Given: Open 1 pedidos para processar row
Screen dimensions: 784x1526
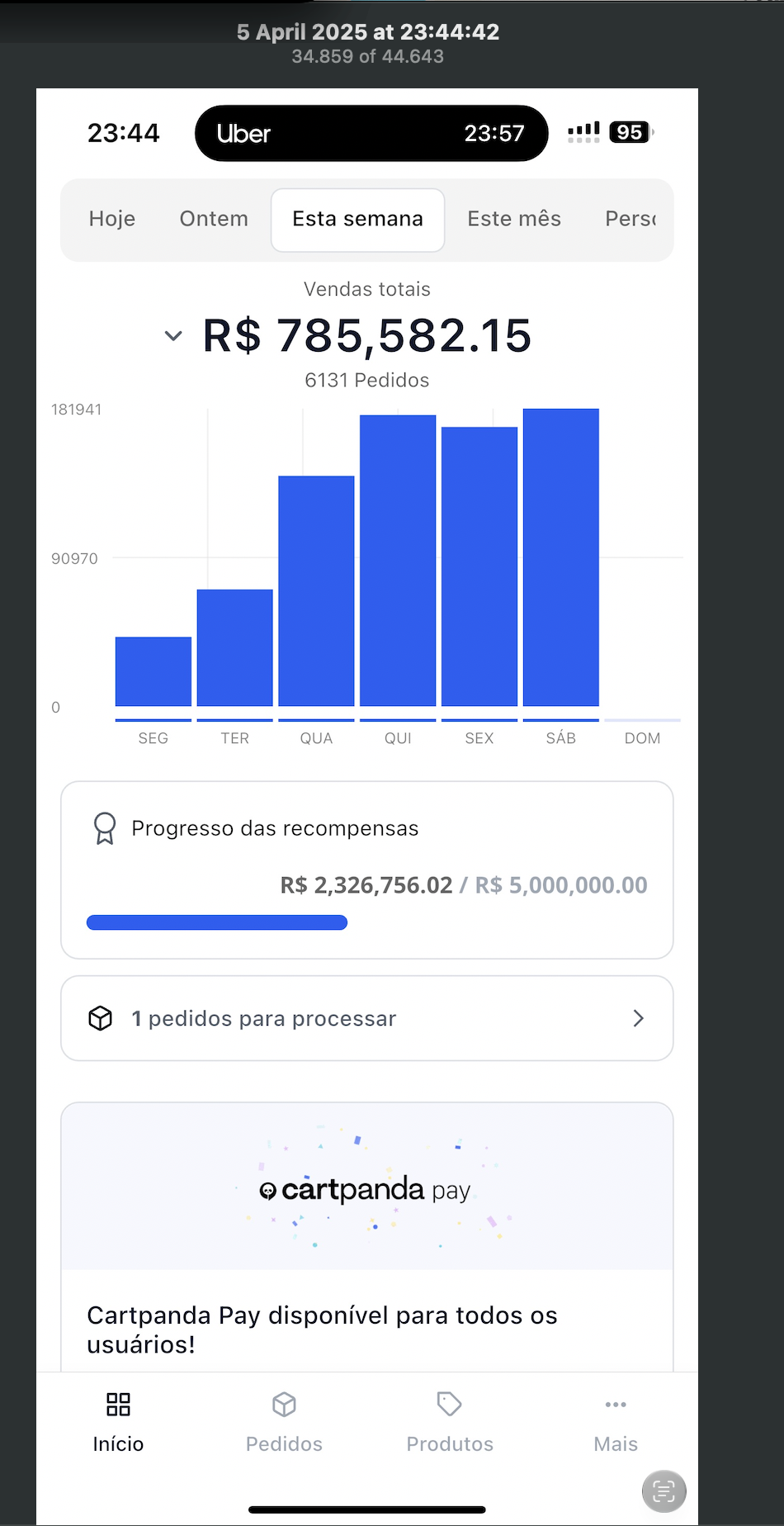Looking at the screenshot, I should click(367, 1018).
